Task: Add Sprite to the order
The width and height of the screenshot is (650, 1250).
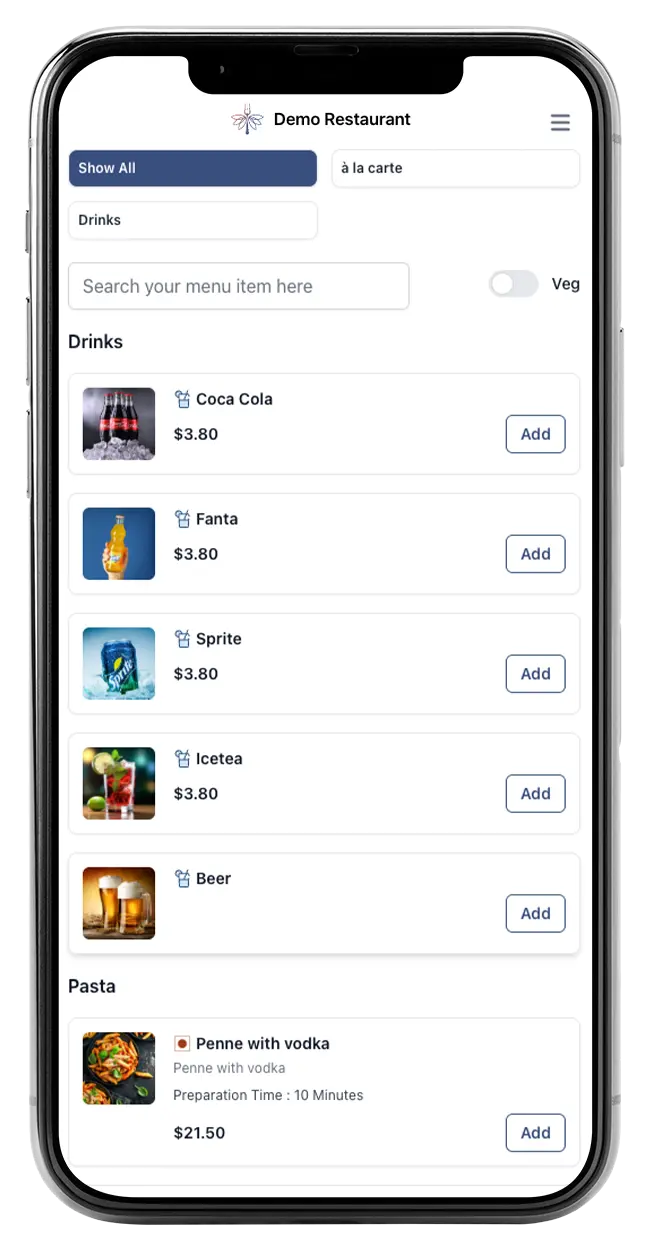Action: tap(535, 674)
